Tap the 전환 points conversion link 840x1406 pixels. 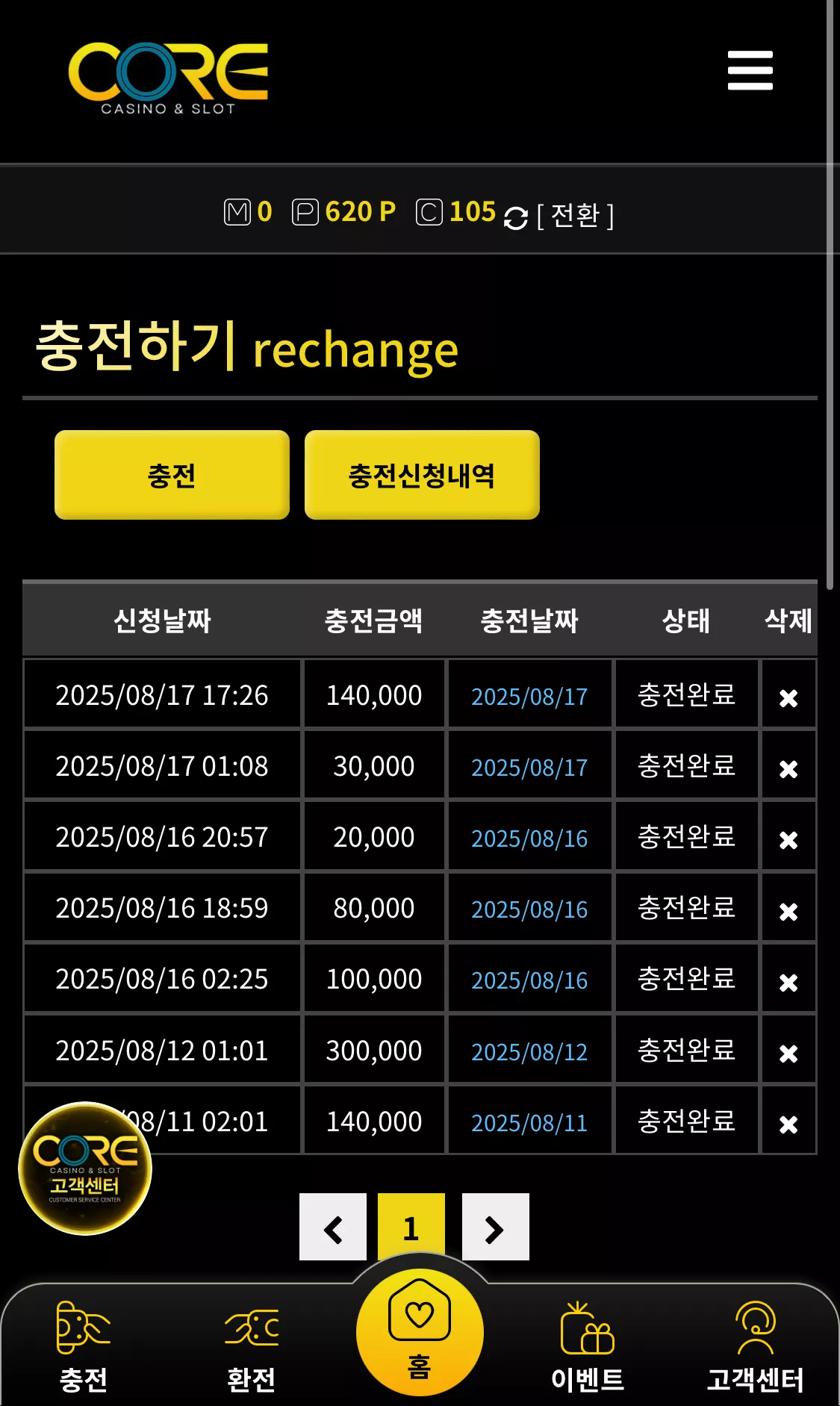pos(575,216)
